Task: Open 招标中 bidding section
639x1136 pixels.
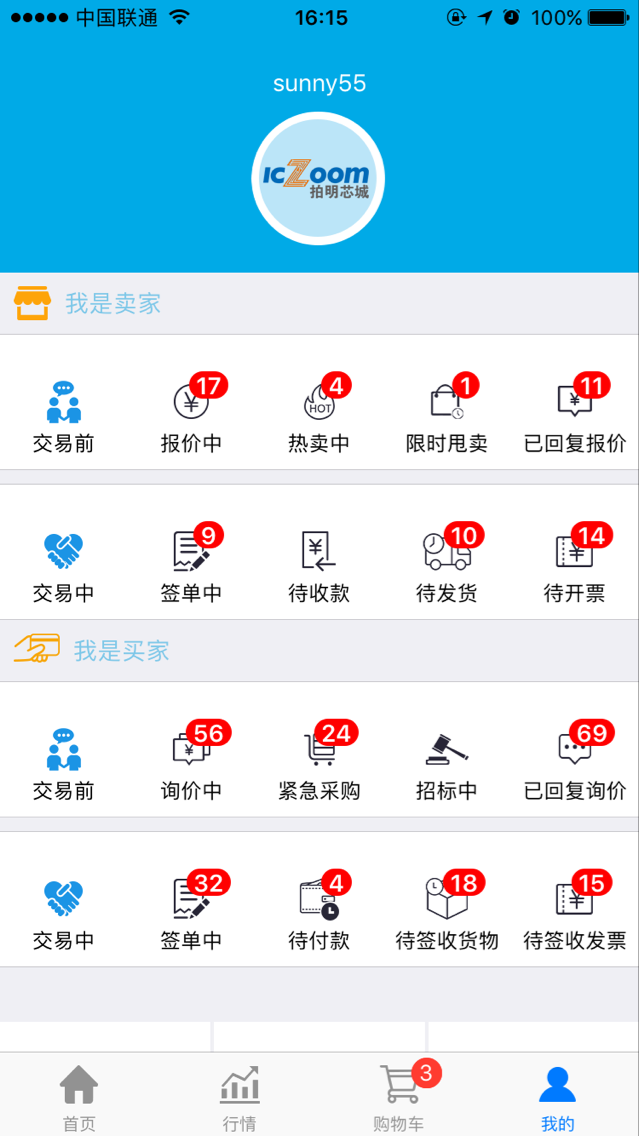Action: pyautogui.click(x=447, y=762)
